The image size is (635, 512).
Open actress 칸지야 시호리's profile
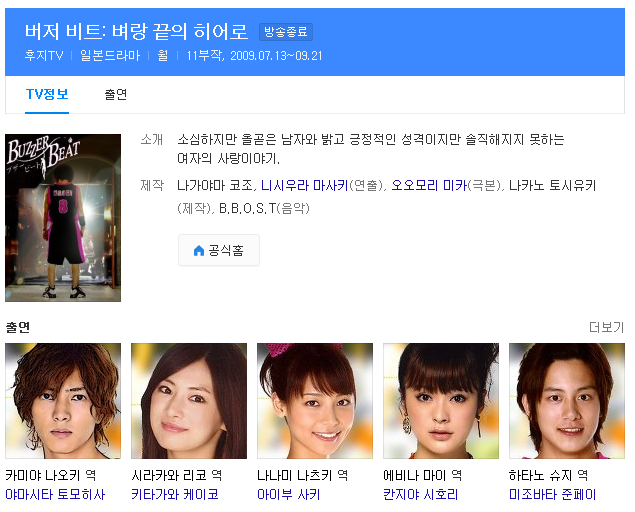tap(421, 494)
